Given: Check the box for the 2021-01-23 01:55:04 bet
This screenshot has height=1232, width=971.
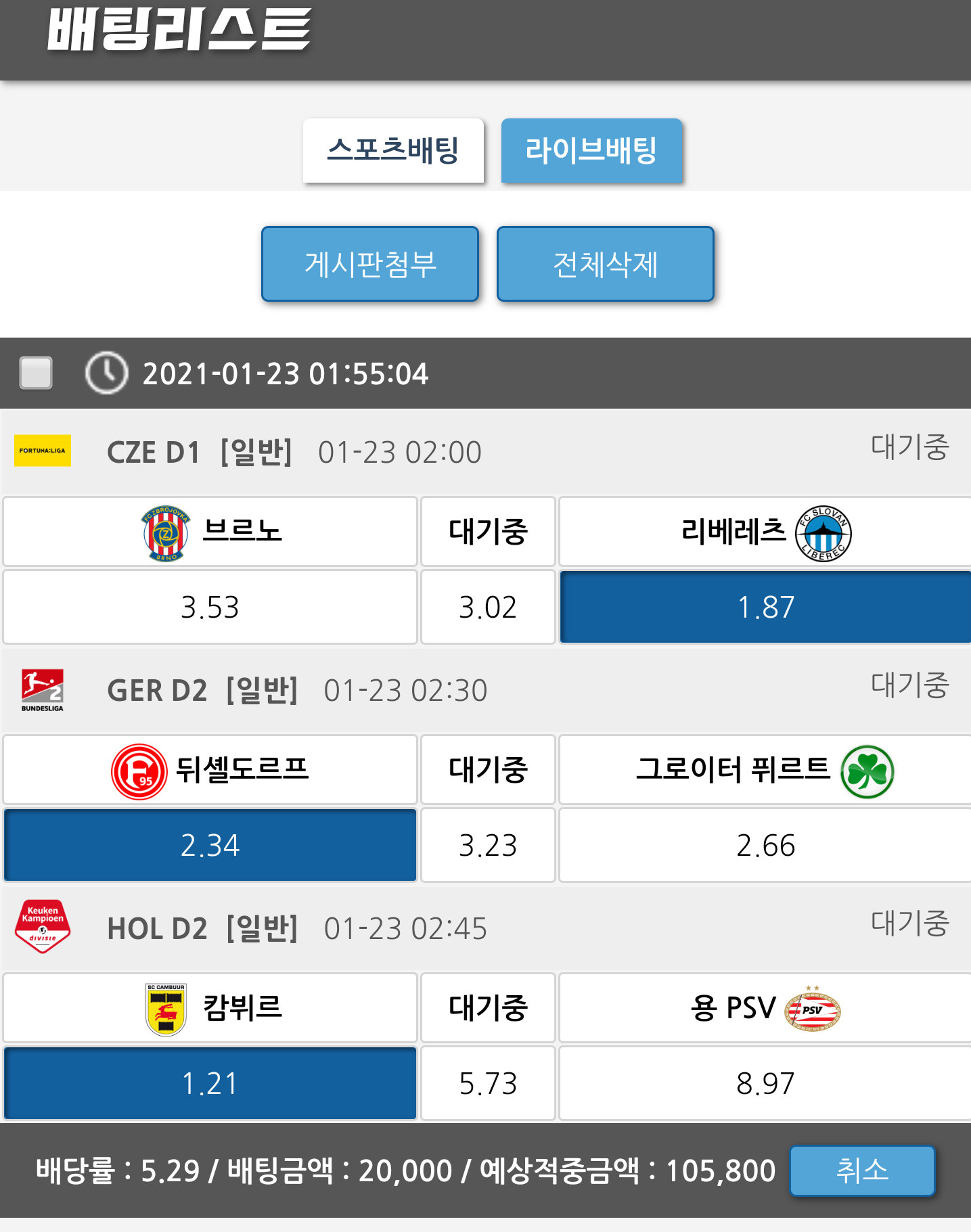Looking at the screenshot, I should tap(37, 373).
